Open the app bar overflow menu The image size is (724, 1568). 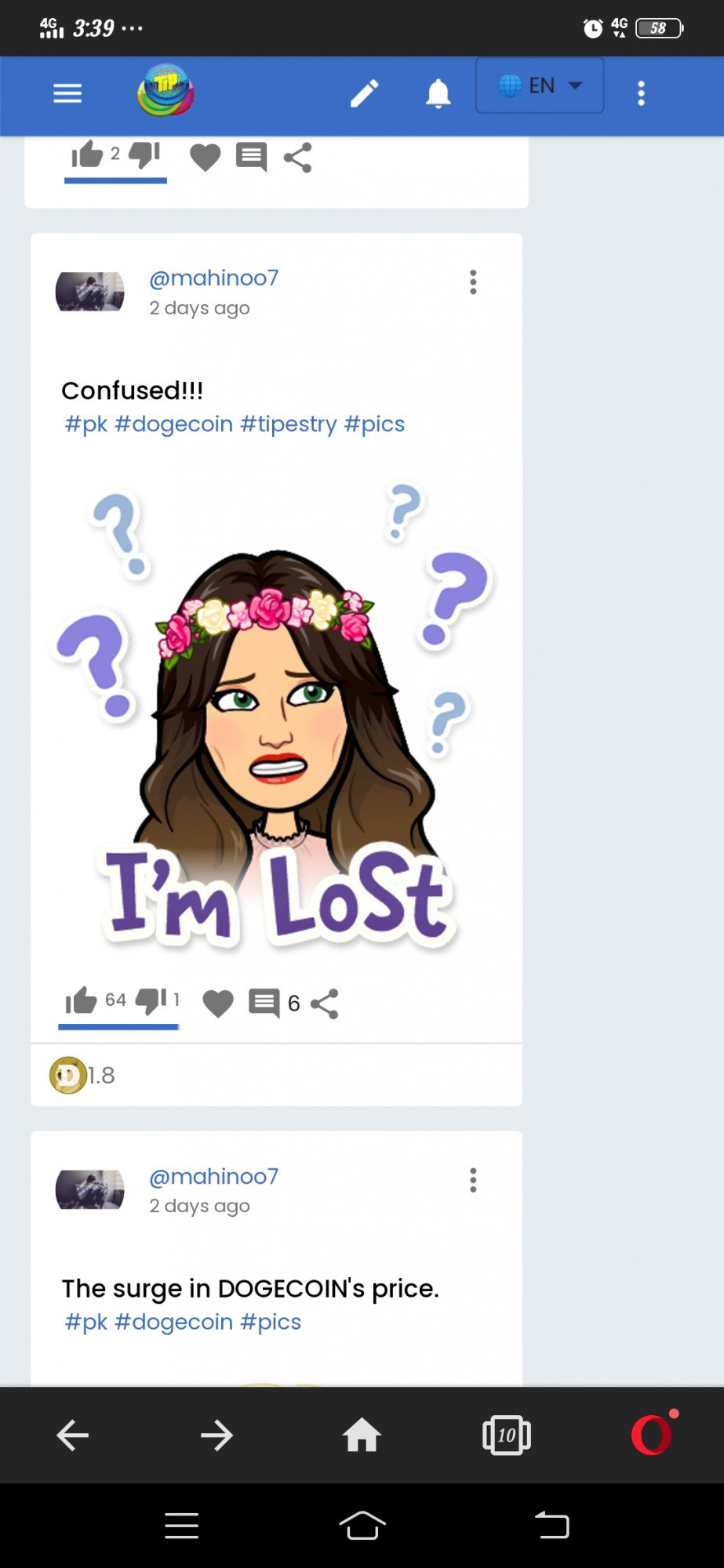coord(641,93)
